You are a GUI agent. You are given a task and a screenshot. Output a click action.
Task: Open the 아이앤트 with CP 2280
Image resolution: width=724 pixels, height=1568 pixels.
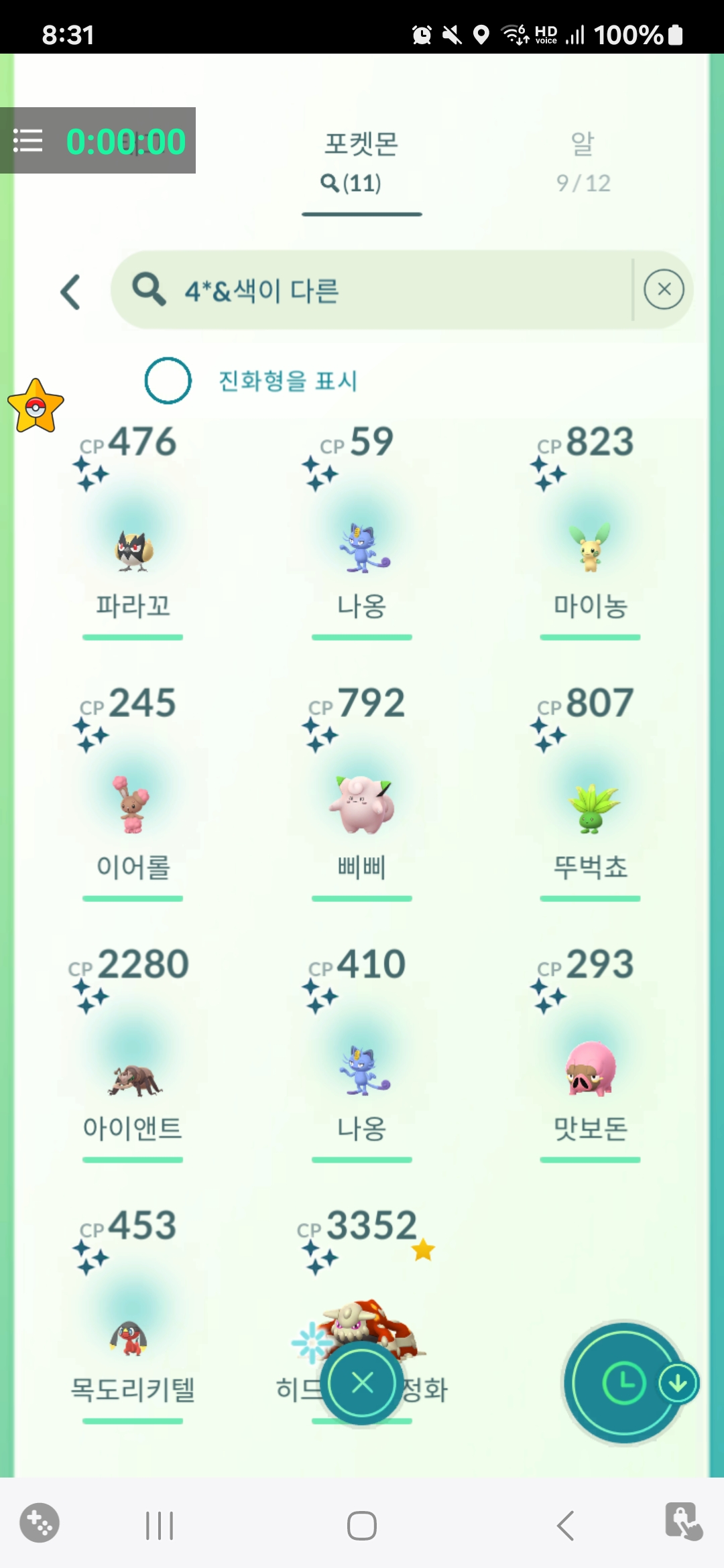tap(133, 1072)
